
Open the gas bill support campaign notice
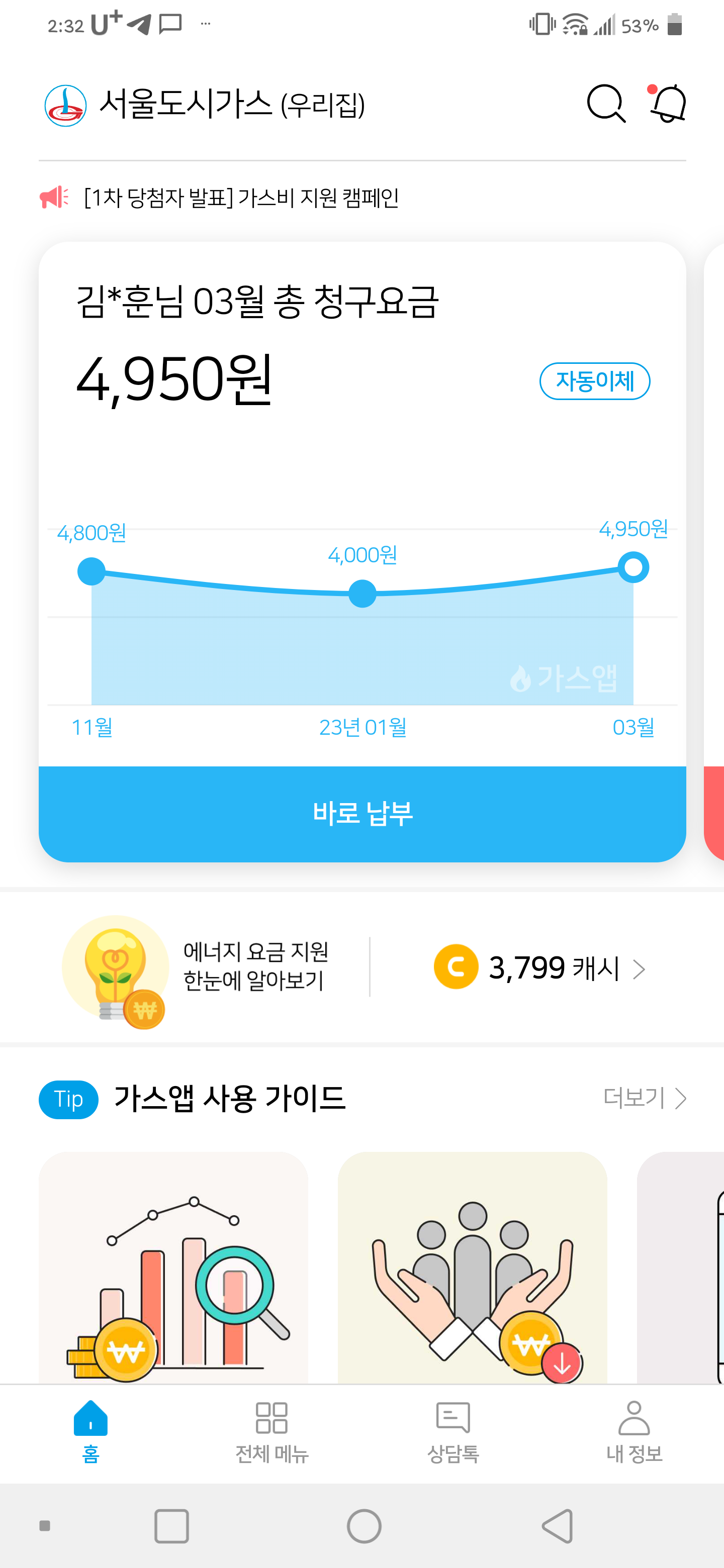coord(241,198)
